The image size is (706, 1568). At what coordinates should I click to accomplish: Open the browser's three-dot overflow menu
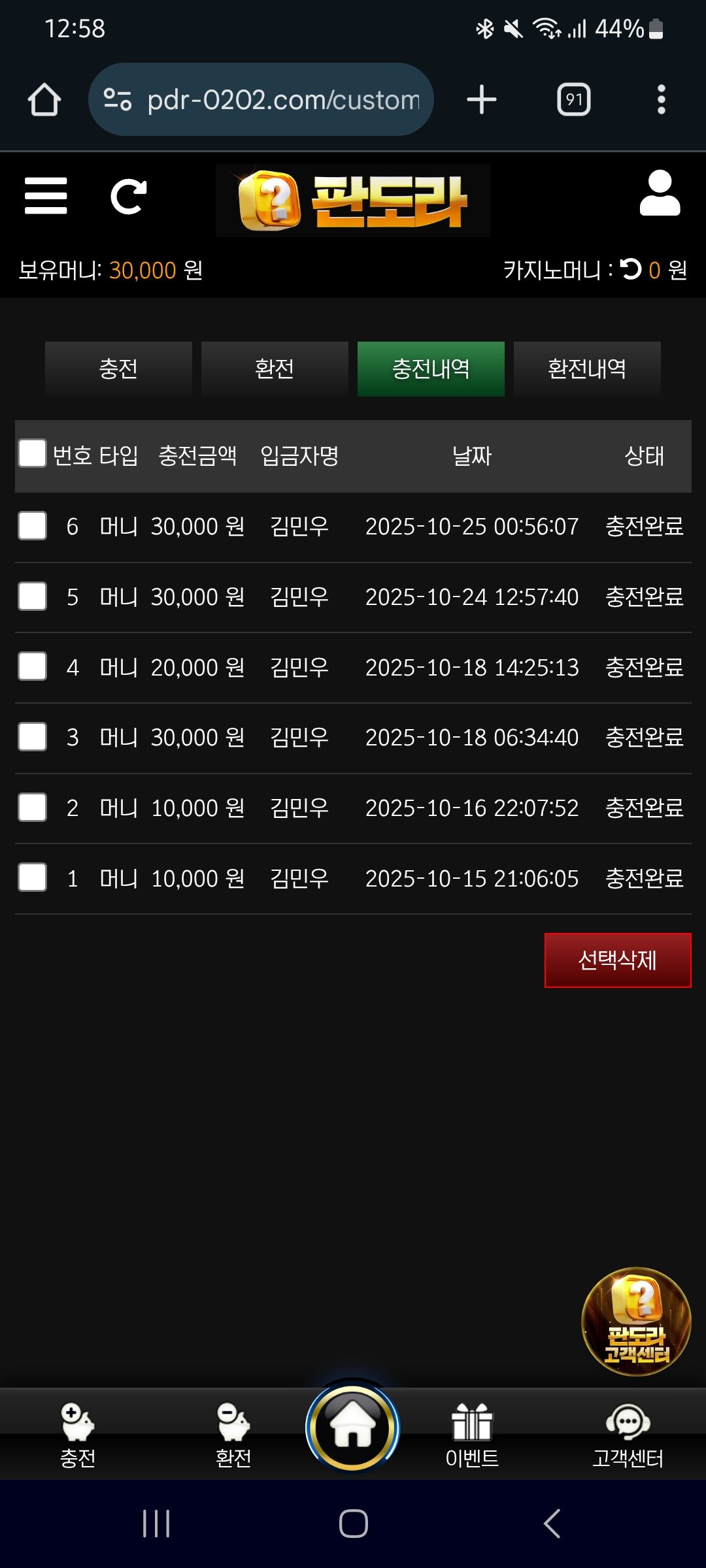662,100
